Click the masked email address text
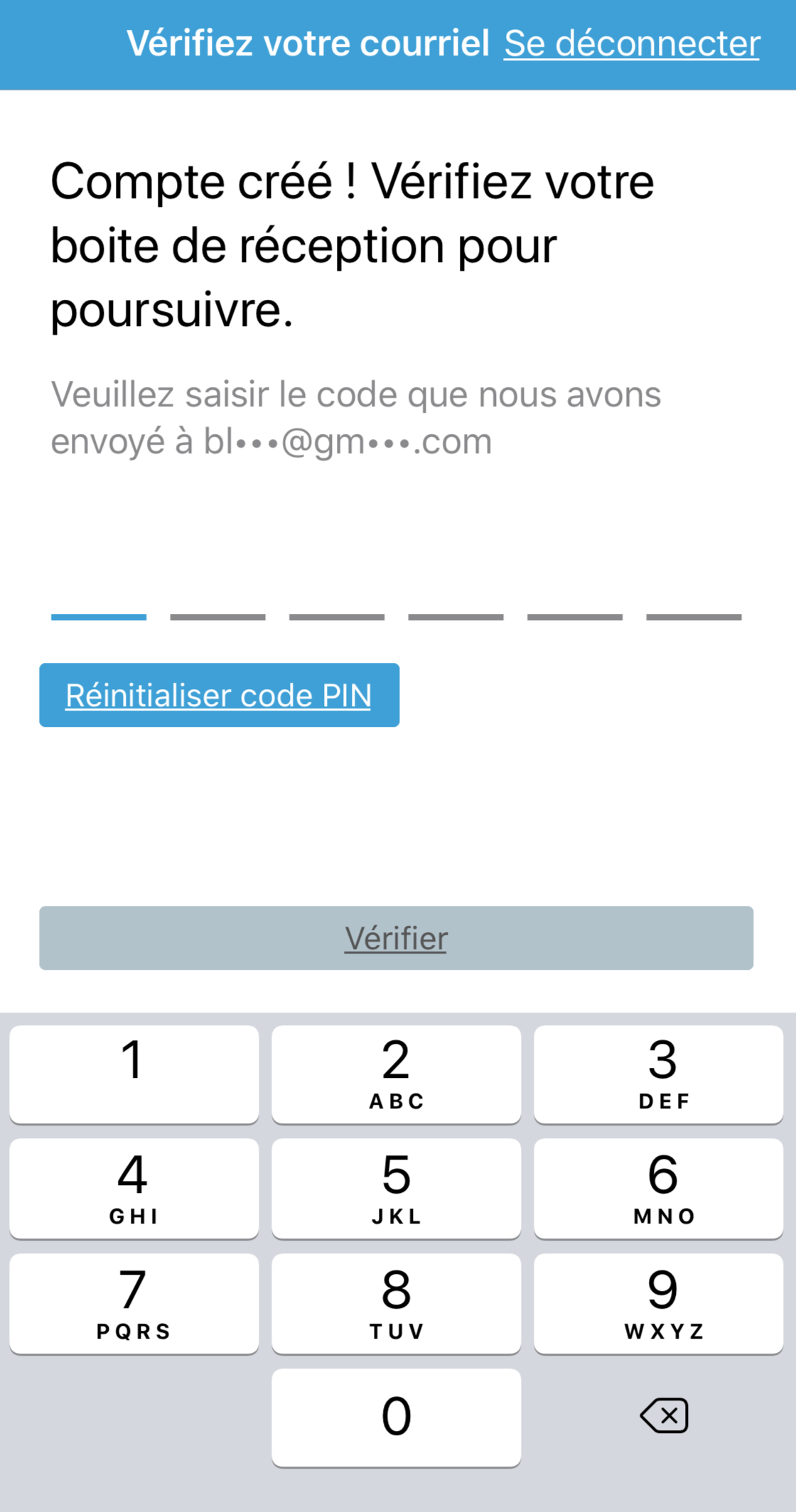 [347, 440]
